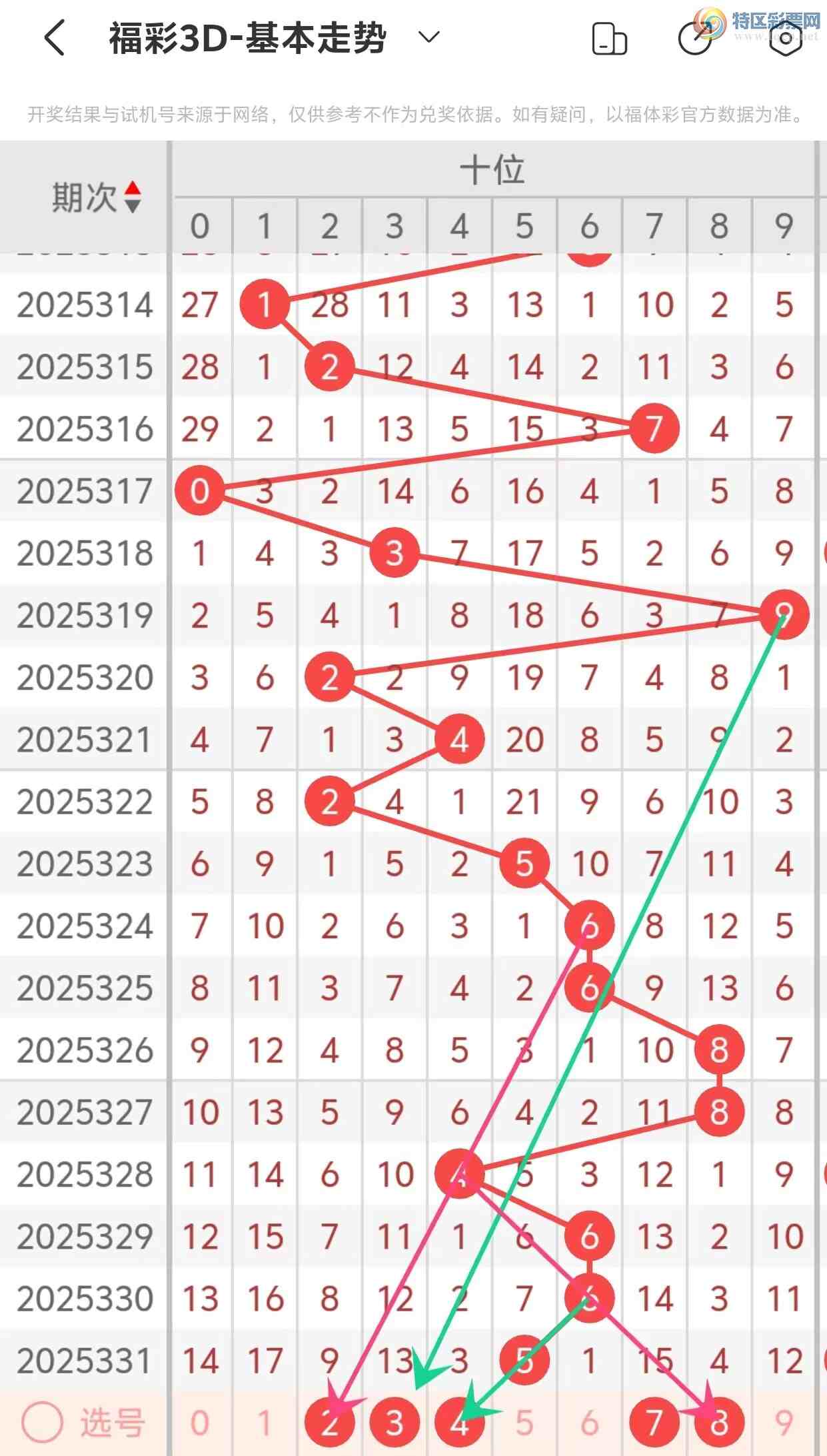Expand the 福彩3D-基本走势 title dropdown
The height and width of the screenshot is (1456, 827).
point(428,37)
